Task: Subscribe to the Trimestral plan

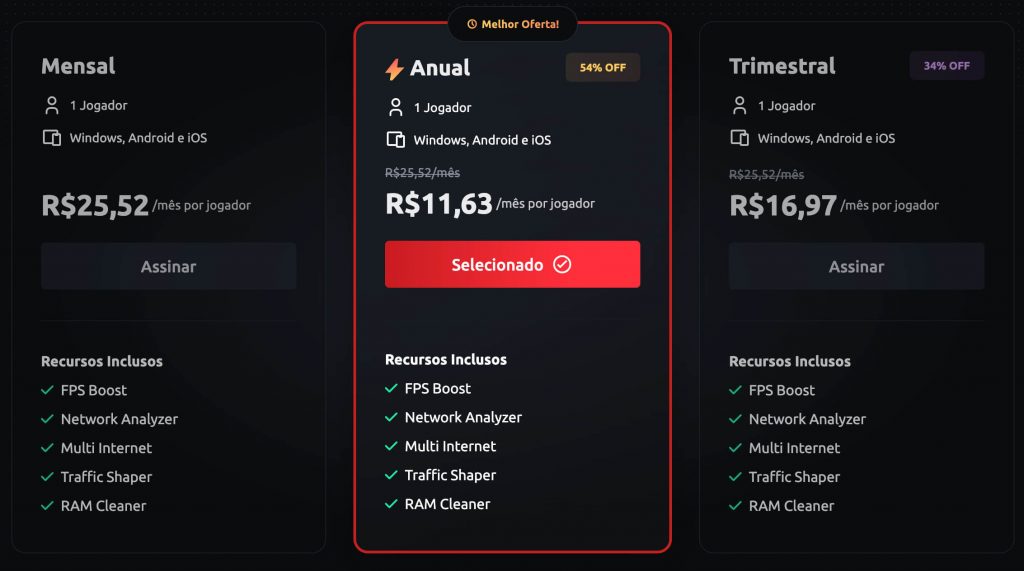Action: tap(856, 266)
